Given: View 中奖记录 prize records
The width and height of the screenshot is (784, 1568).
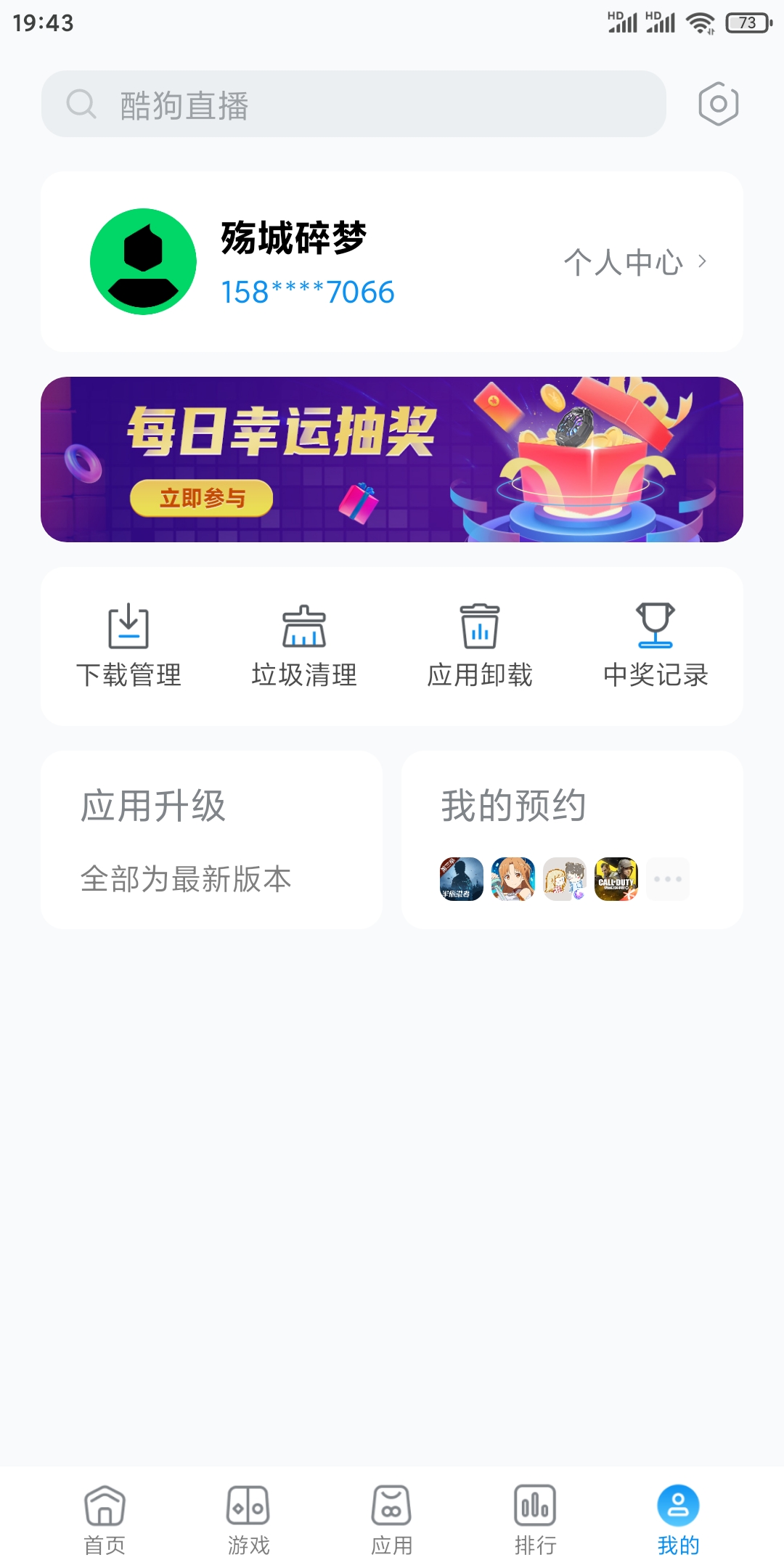Looking at the screenshot, I should click(x=656, y=645).
